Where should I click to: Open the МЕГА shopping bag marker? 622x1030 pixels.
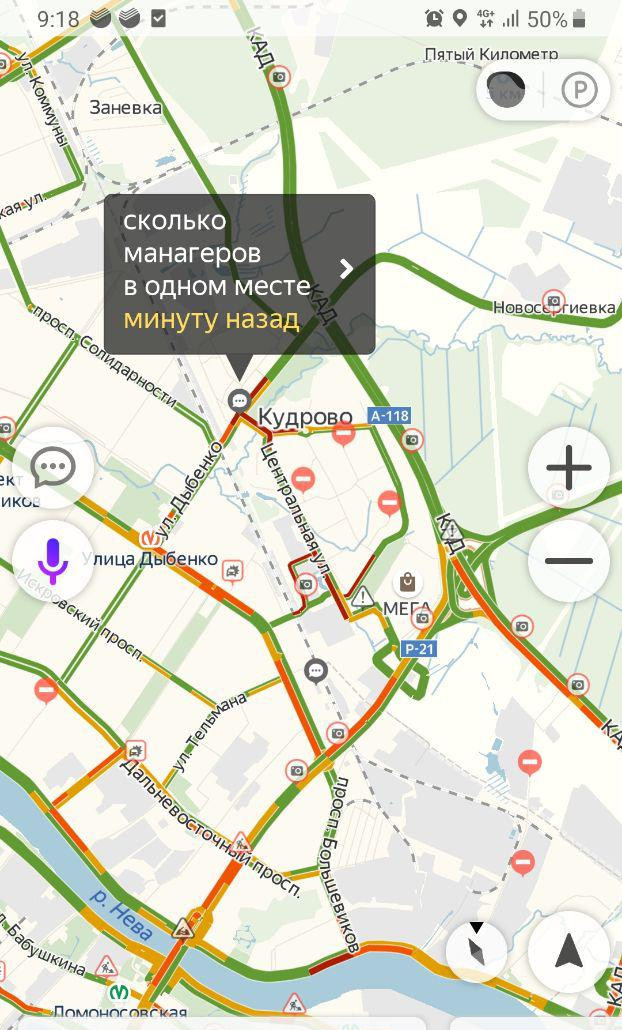[407, 582]
